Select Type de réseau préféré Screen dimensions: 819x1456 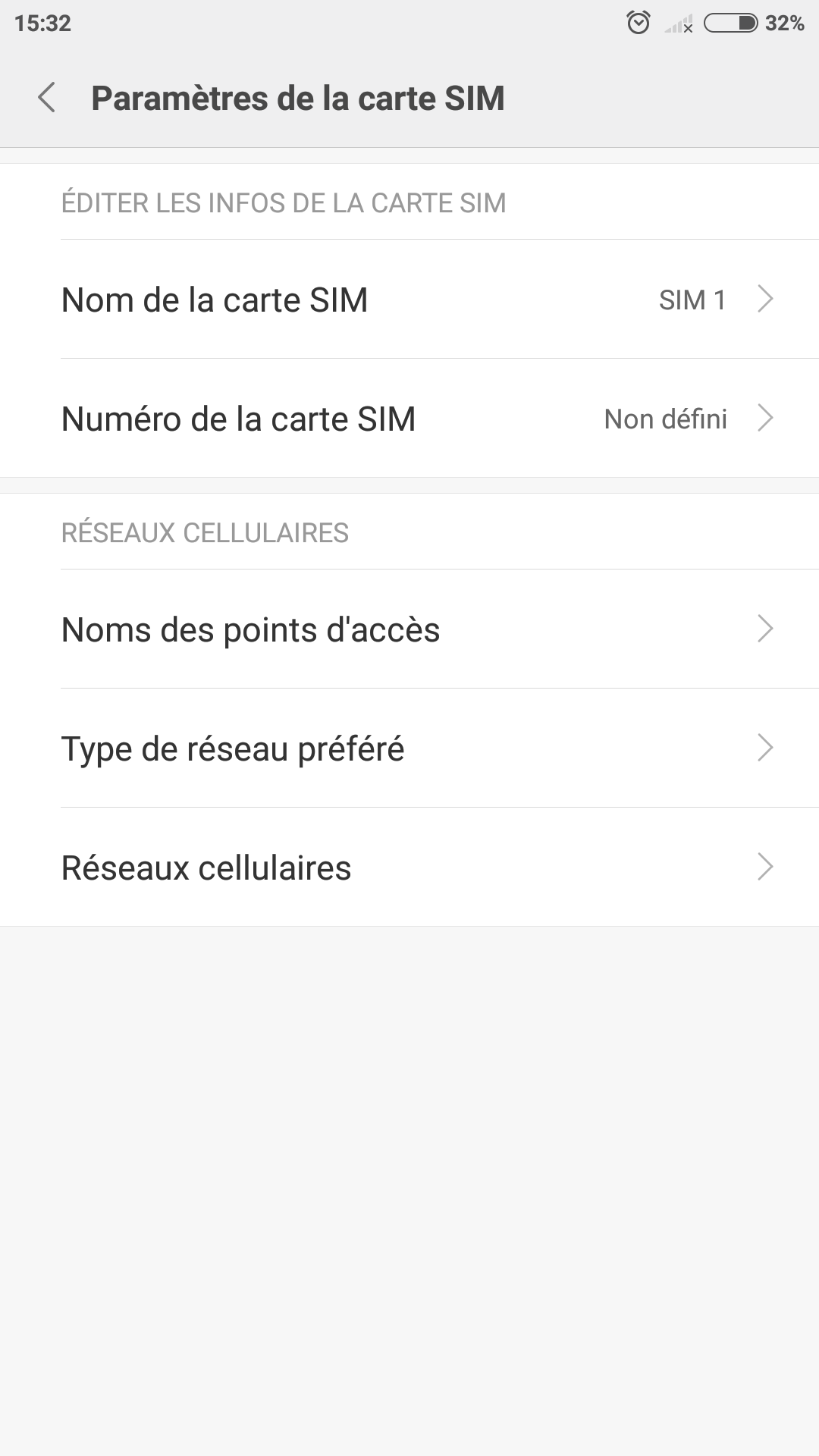click(x=409, y=748)
